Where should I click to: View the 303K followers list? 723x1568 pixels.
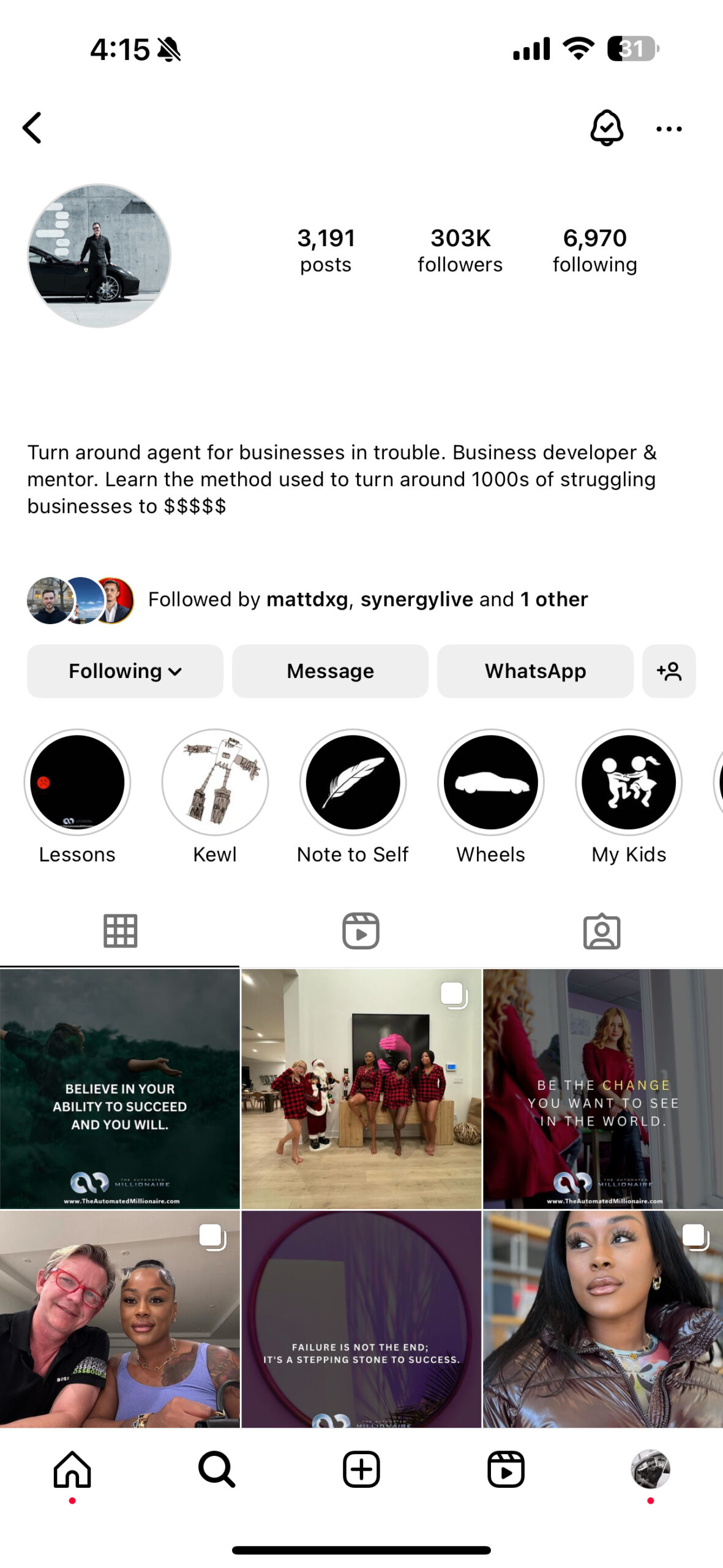460,250
